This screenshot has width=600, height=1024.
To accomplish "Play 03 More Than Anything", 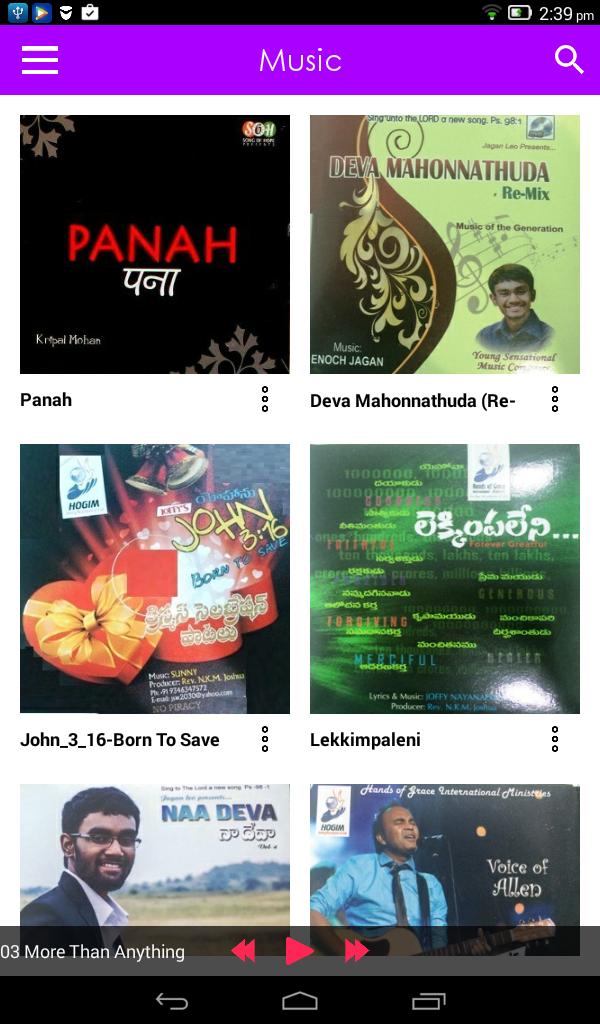I will coord(300,951).
